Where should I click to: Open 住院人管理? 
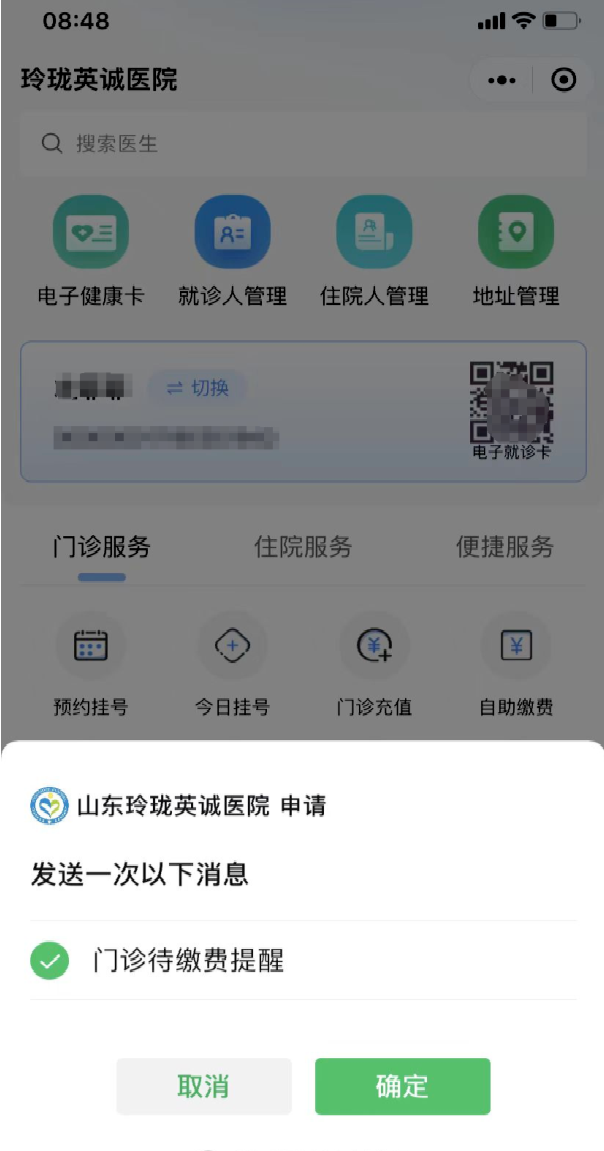click(x=374, y=252)
